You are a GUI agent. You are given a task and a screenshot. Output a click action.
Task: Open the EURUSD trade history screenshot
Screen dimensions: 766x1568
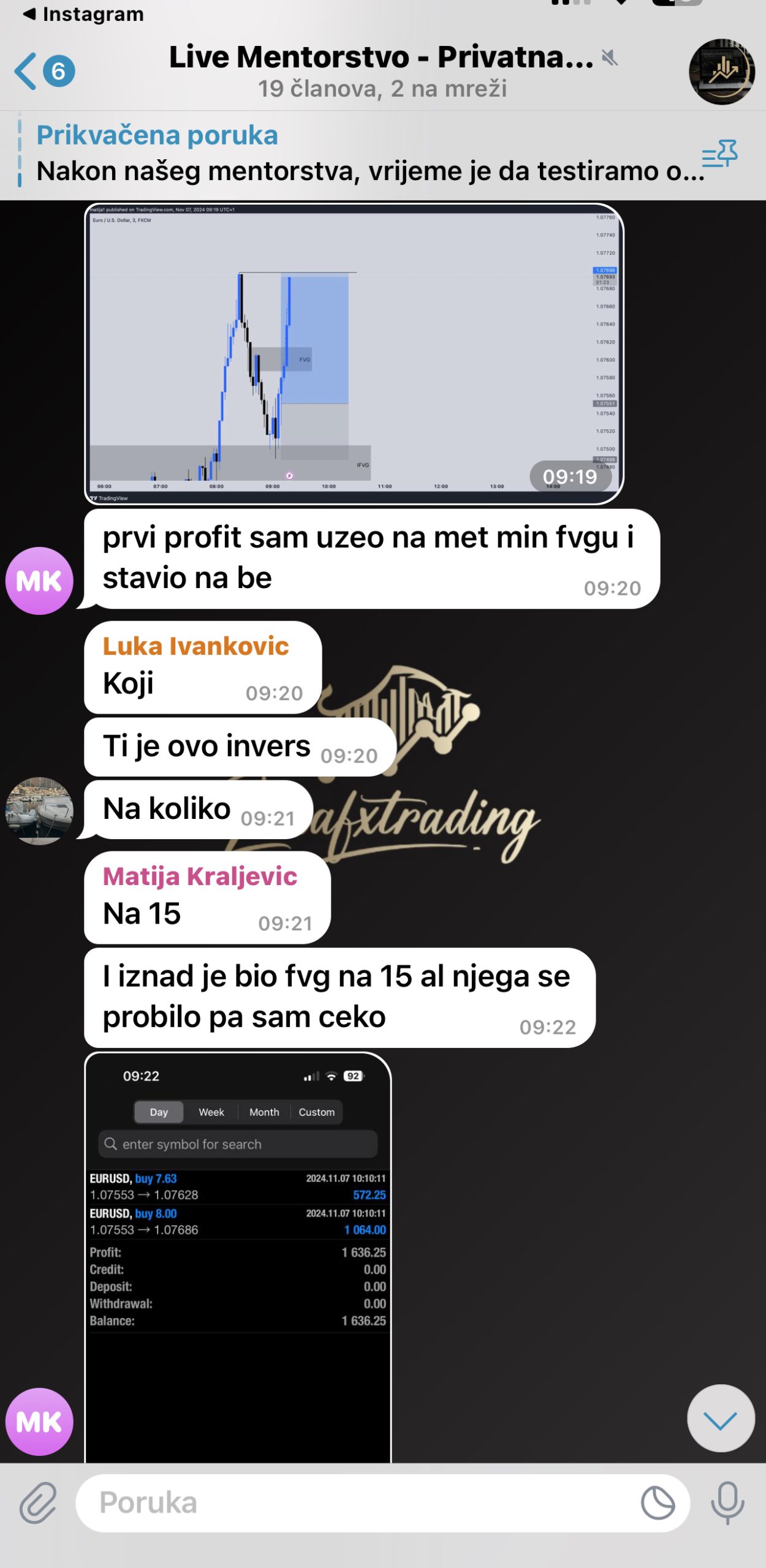(x=238, y=1256)
